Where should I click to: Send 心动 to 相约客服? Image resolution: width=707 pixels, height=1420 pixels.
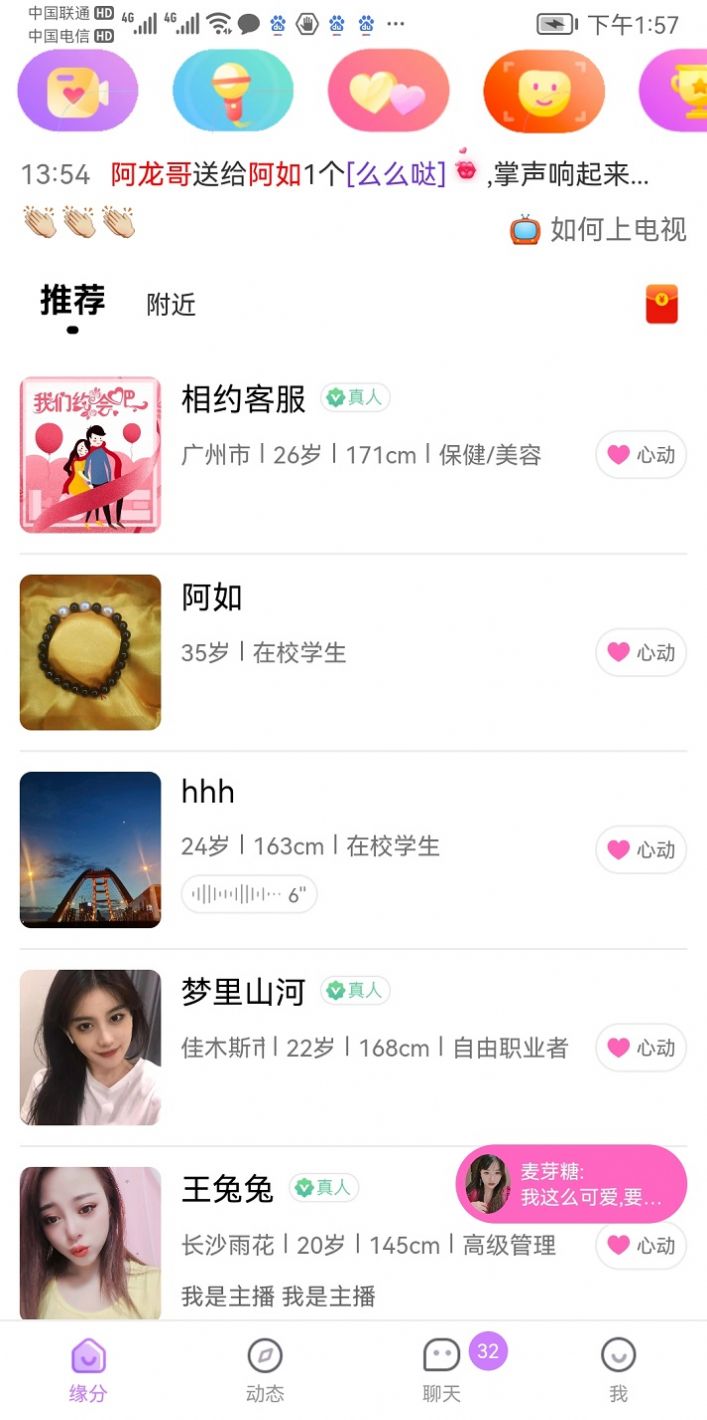pyautogui.click(x=641, y=455)
